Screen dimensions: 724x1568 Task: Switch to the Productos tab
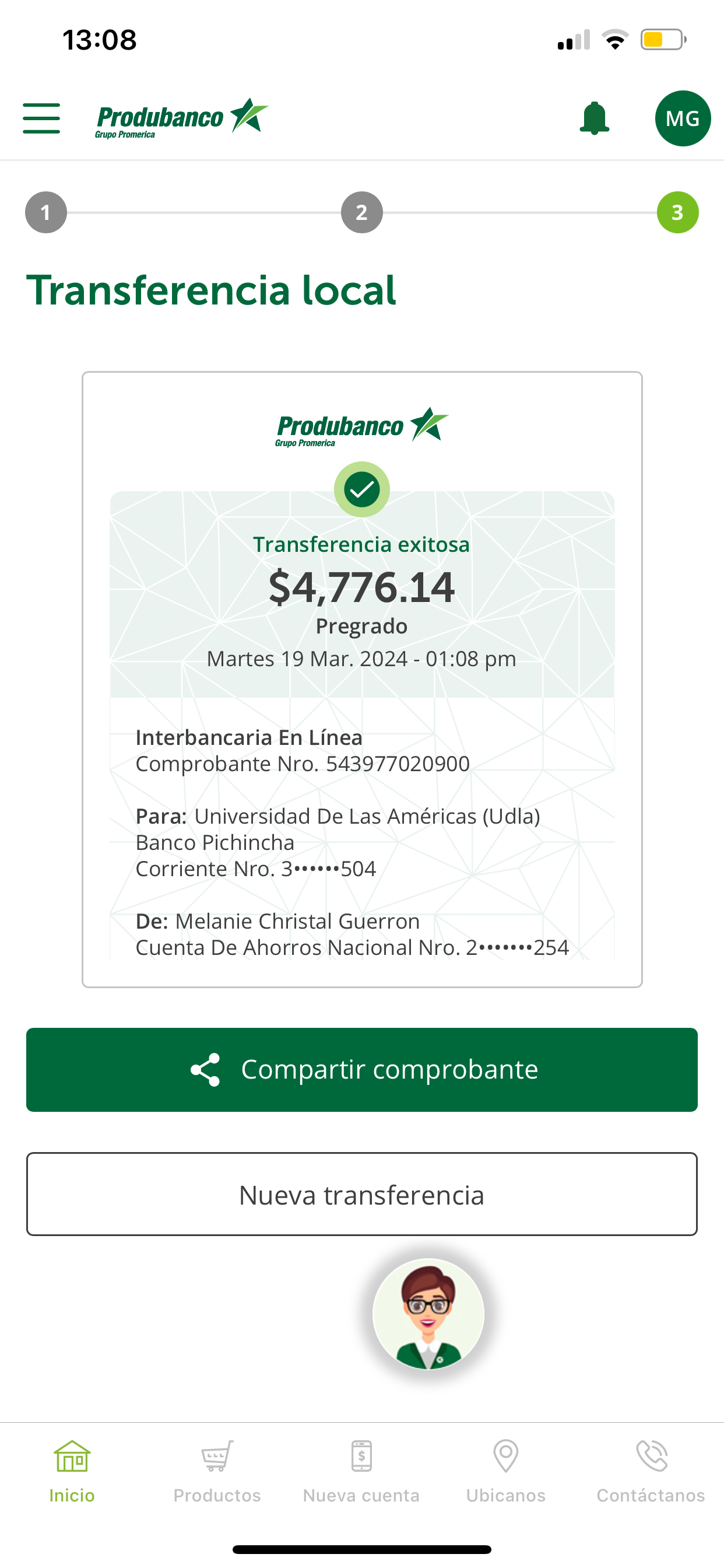coord(217,1471)
